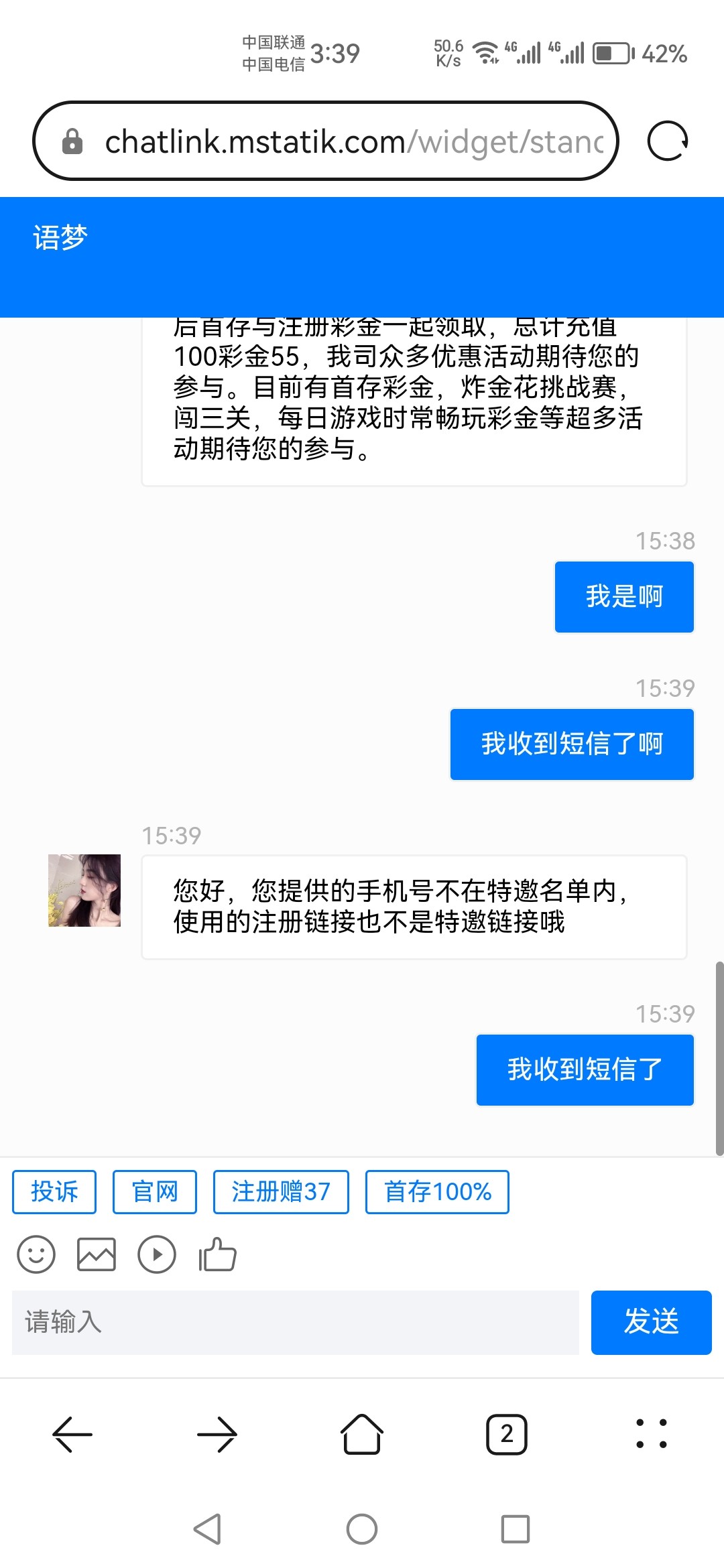Click the image attachment icon
This screenshot has width=724, height=1568.
click(x=97, y=1254)
